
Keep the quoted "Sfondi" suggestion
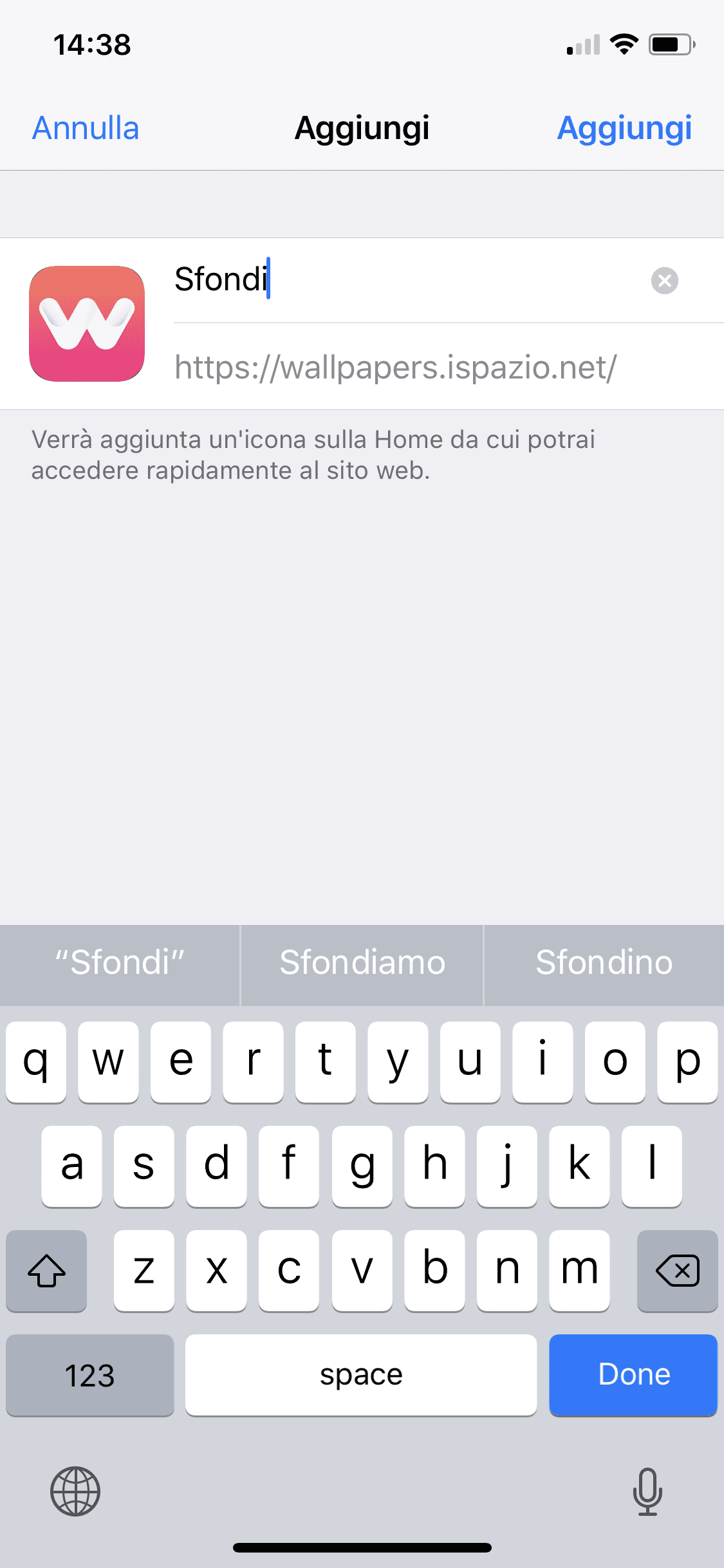pos(120,963)
